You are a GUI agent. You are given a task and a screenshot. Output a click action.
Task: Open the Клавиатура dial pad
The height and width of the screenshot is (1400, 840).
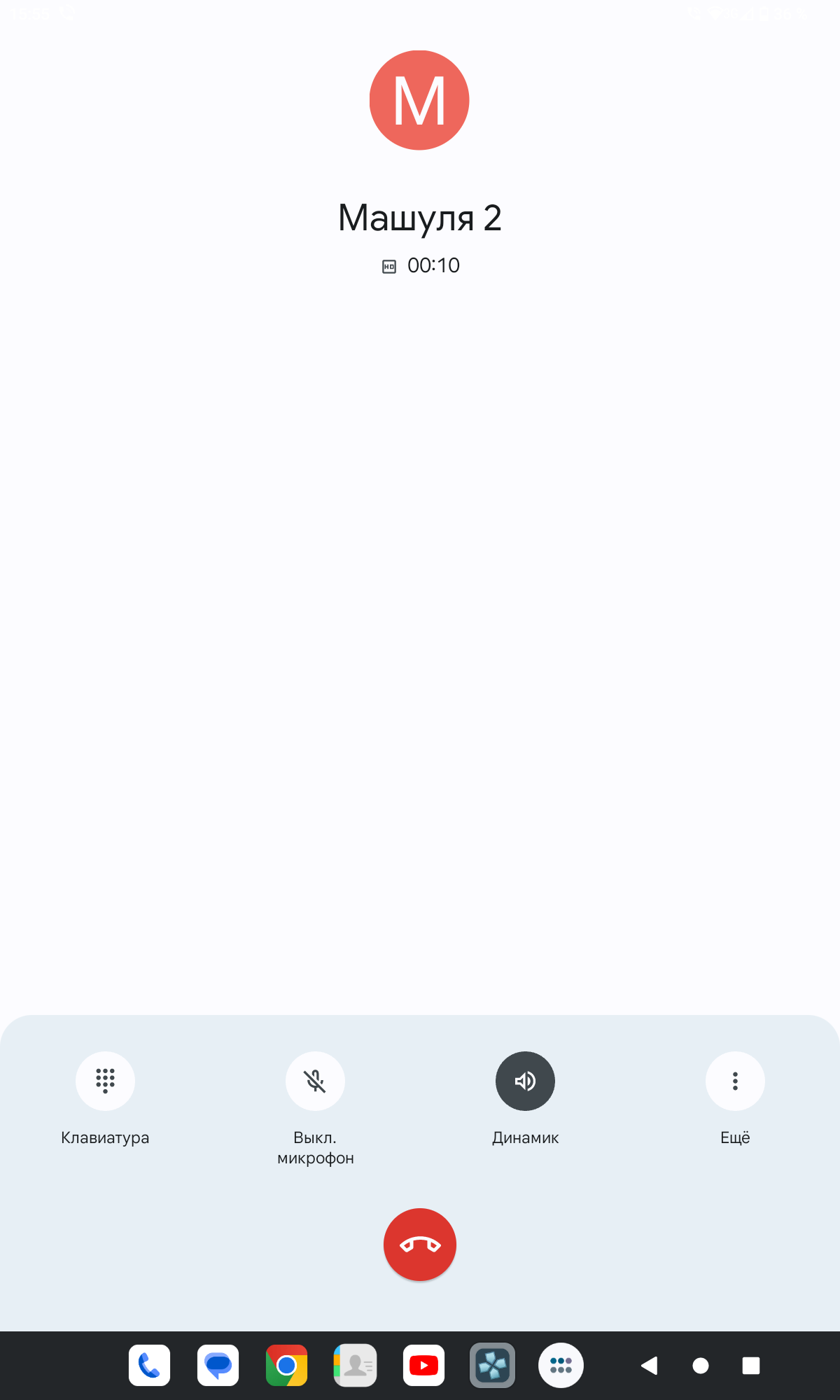point(105,1081)
